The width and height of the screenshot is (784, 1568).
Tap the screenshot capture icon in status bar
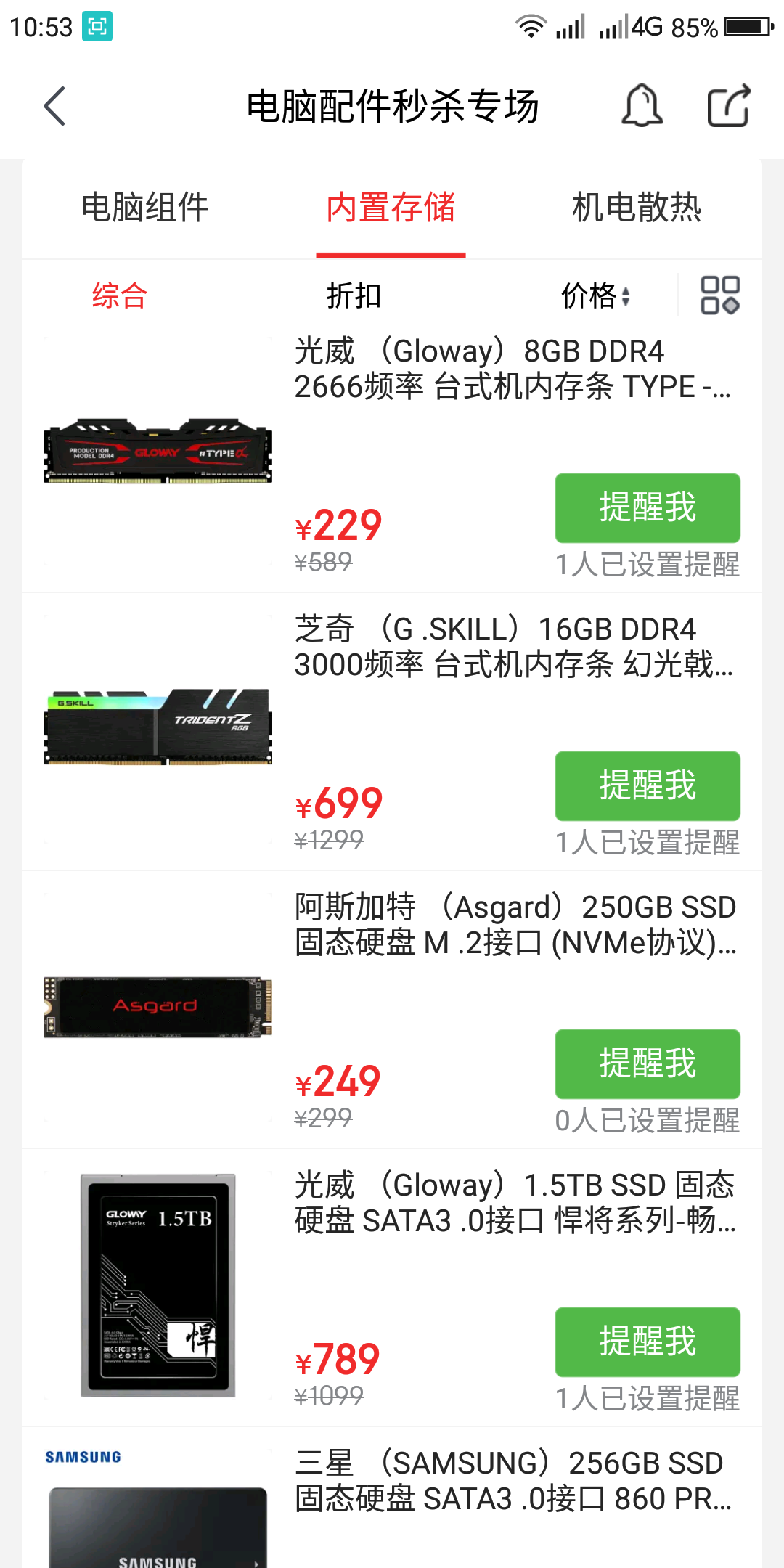99,26
